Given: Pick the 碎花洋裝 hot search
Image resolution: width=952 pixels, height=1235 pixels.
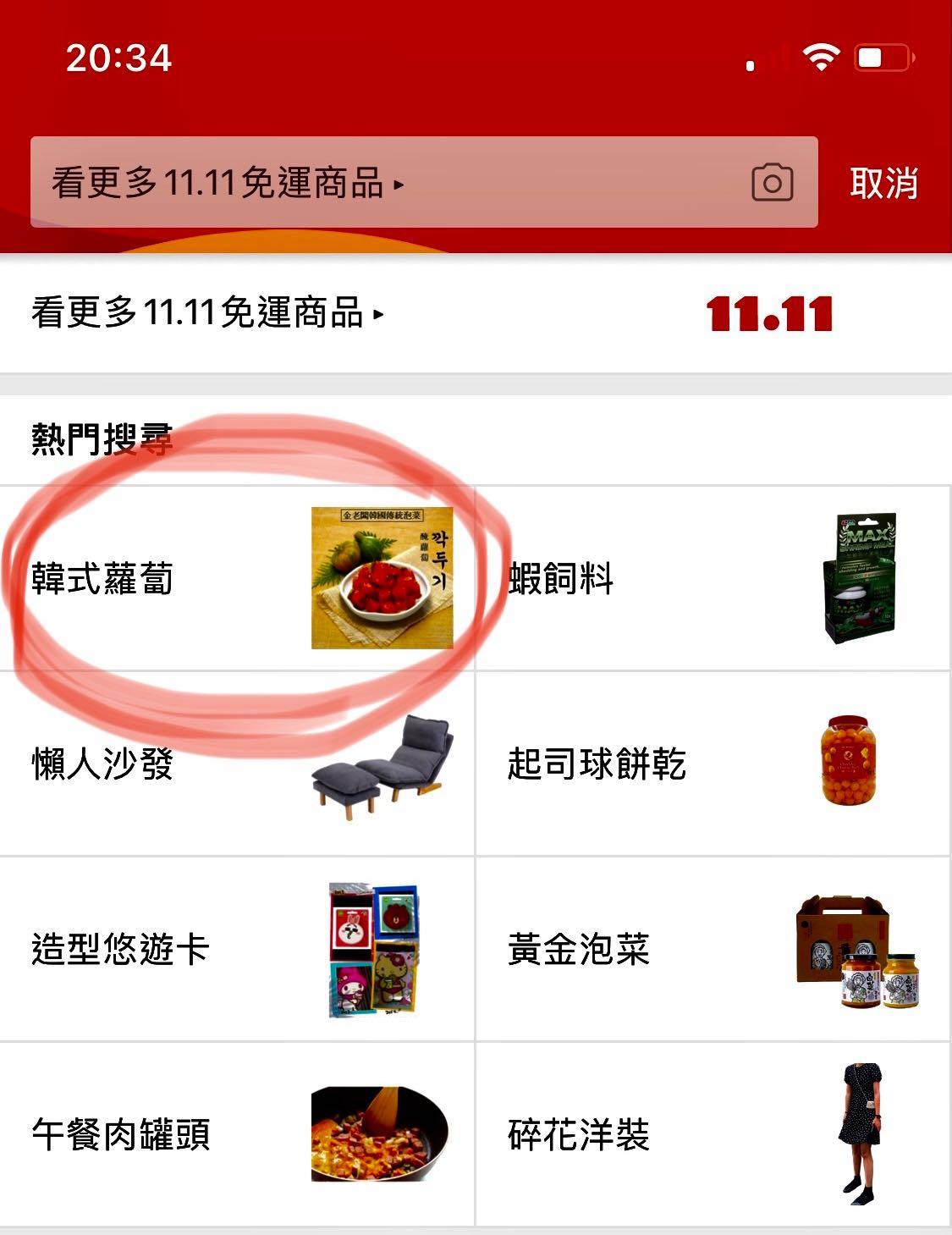Looking at the screenshot, I should click(713, 1134).
